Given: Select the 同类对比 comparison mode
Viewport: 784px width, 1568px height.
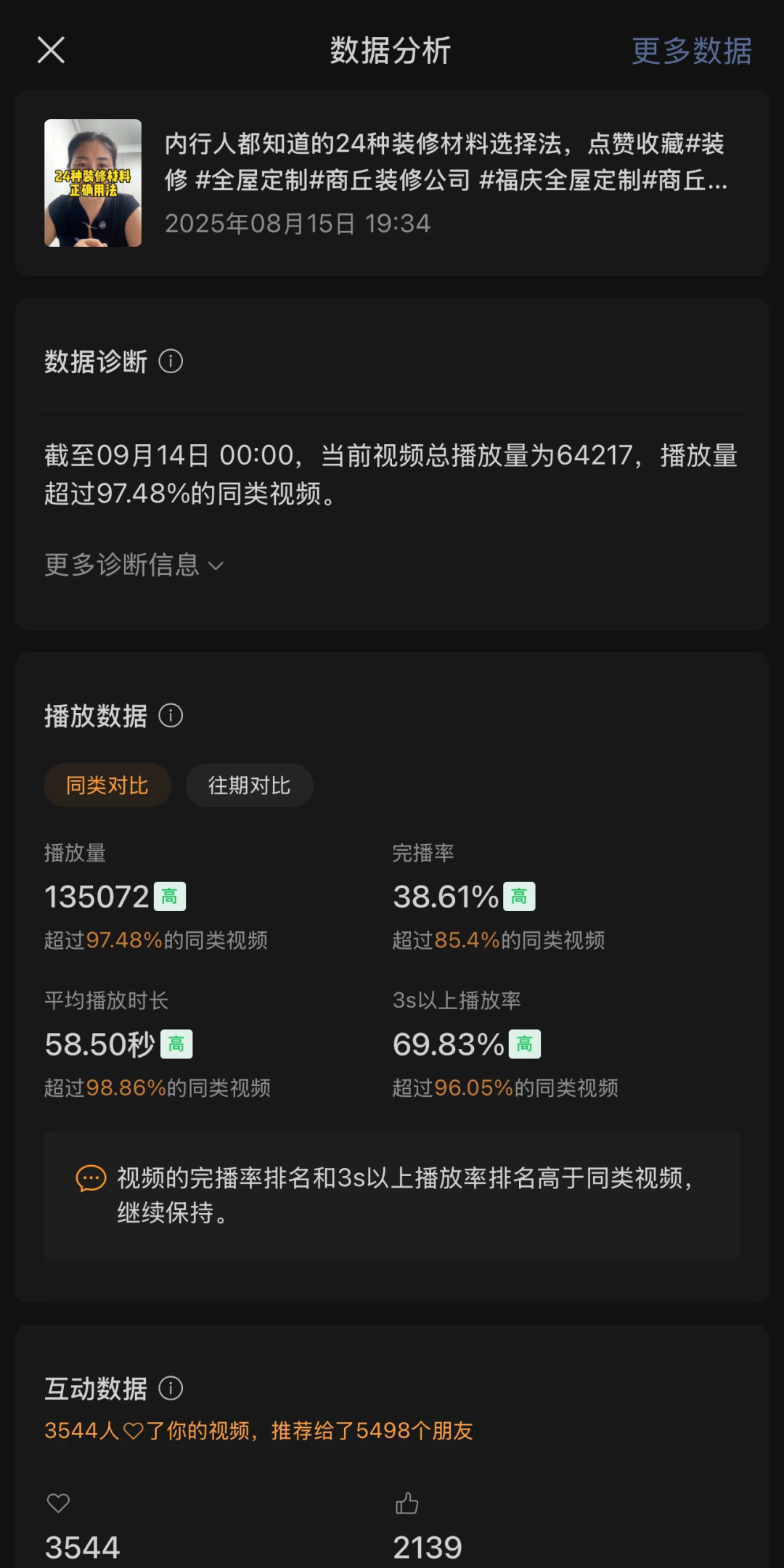Looking at the screenshot, I should tap(107, 785).
